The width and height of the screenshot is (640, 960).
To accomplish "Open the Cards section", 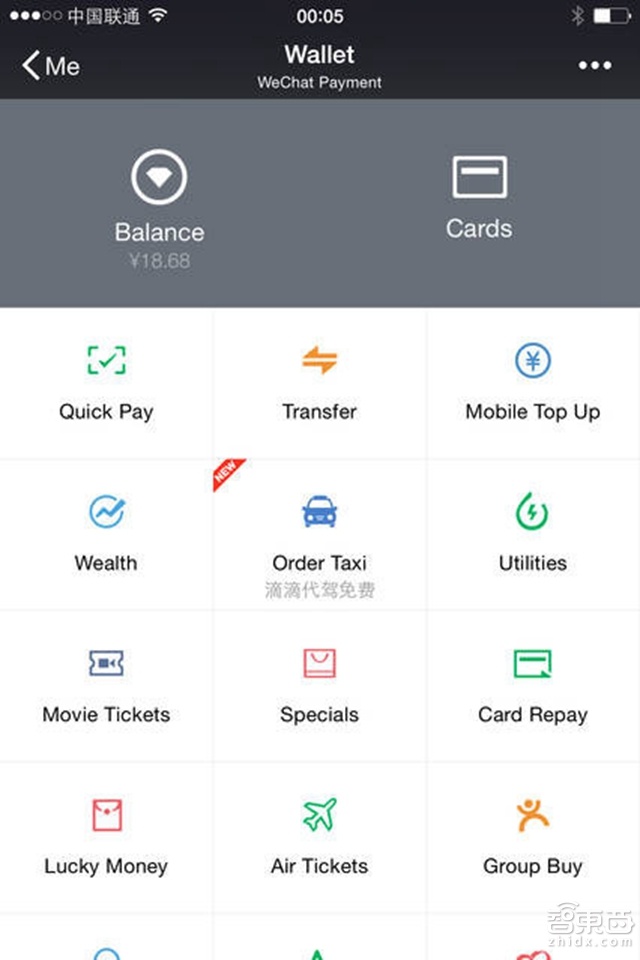I will [x=479, y=200].
